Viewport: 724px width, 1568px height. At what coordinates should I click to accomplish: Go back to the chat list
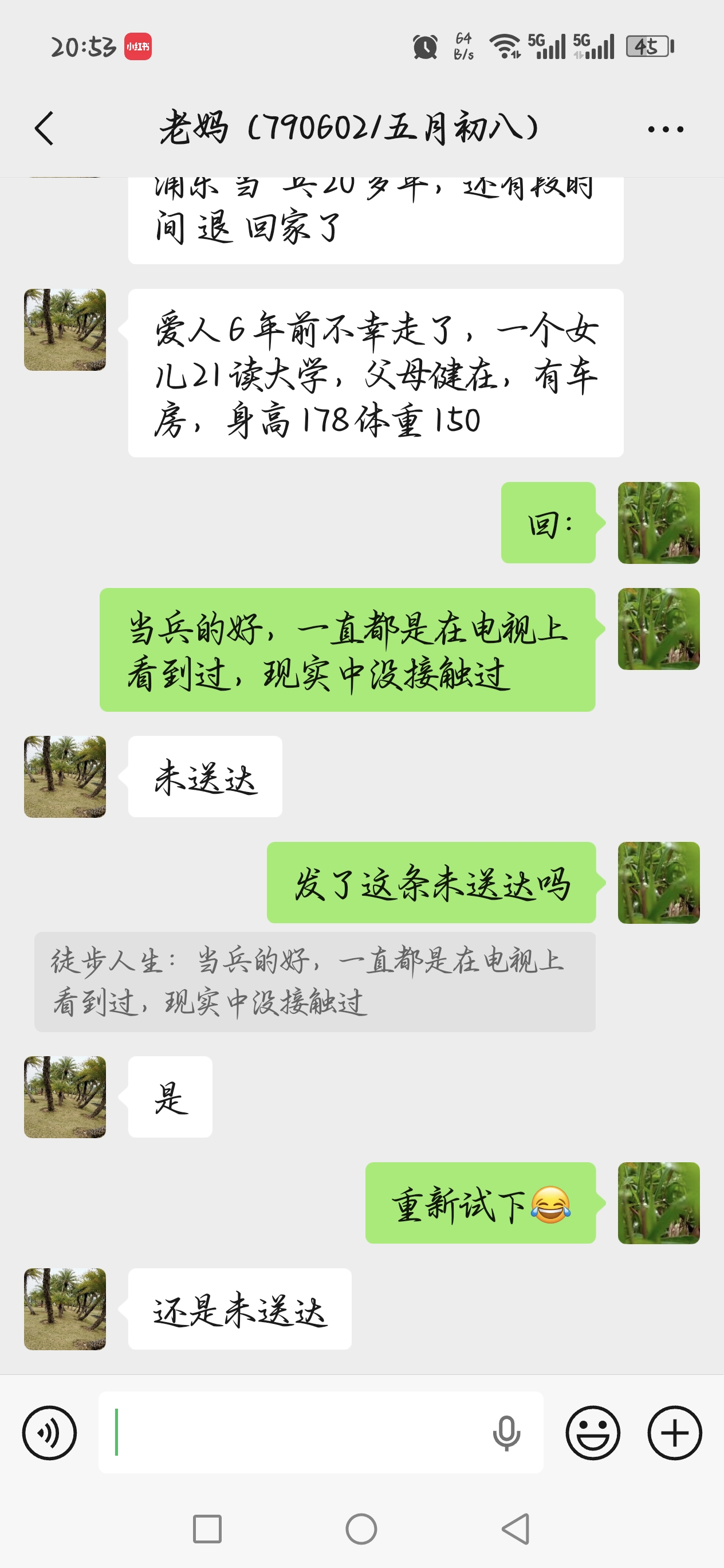(x=44, y=128)
